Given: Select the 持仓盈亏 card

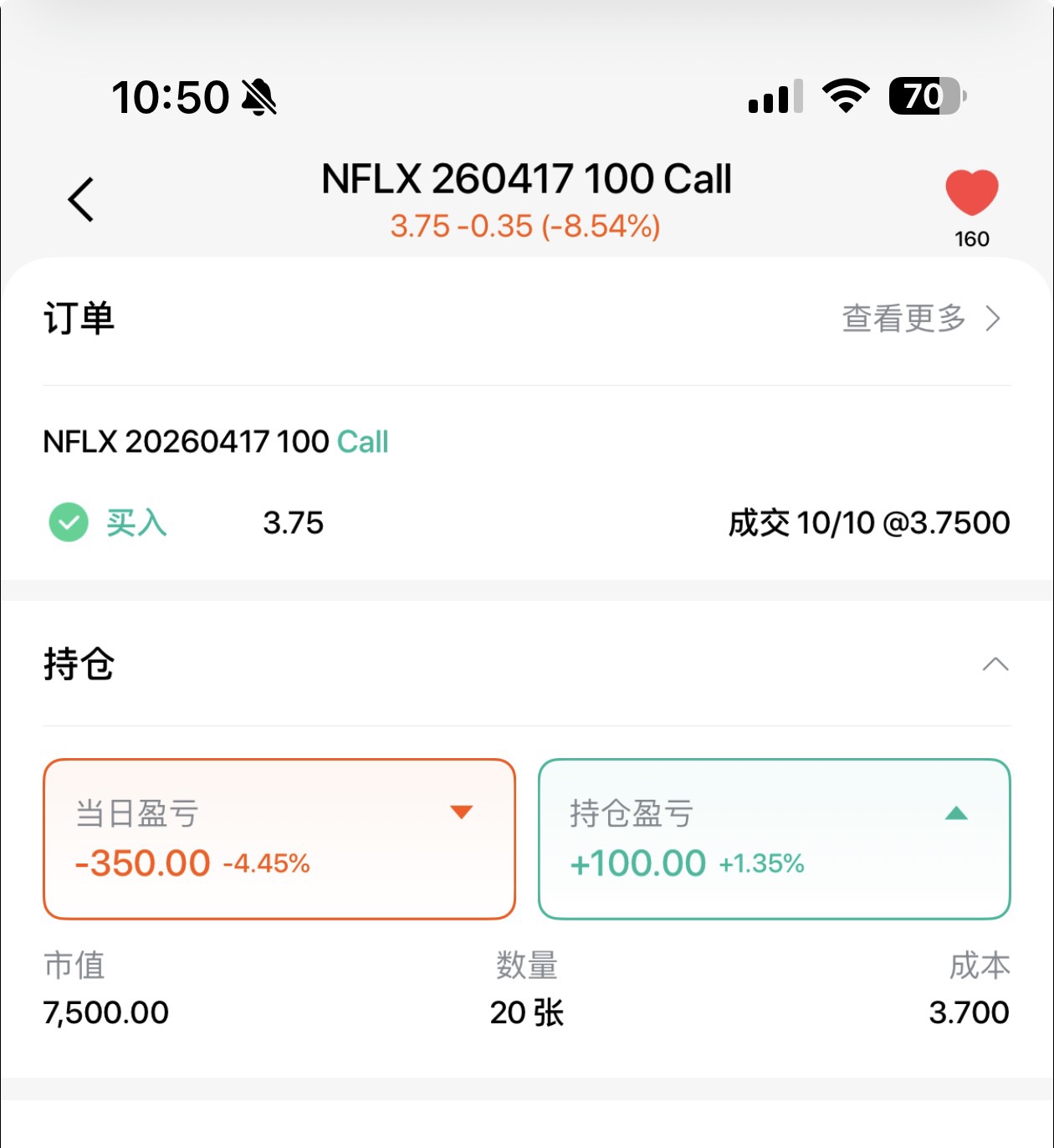Looking at the screenshot, I should [774, 838].
